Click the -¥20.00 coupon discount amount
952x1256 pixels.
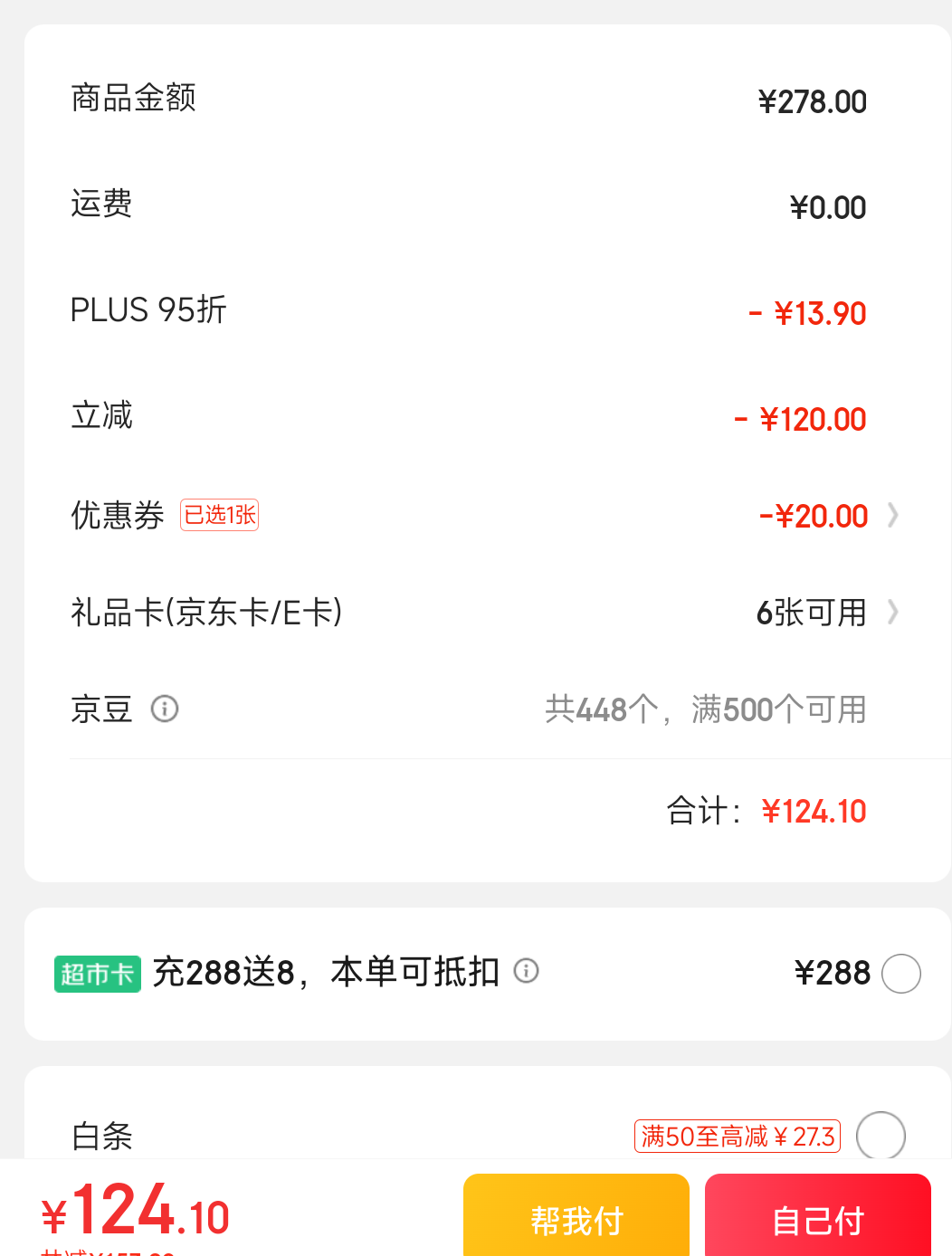[x=815, y=516]
